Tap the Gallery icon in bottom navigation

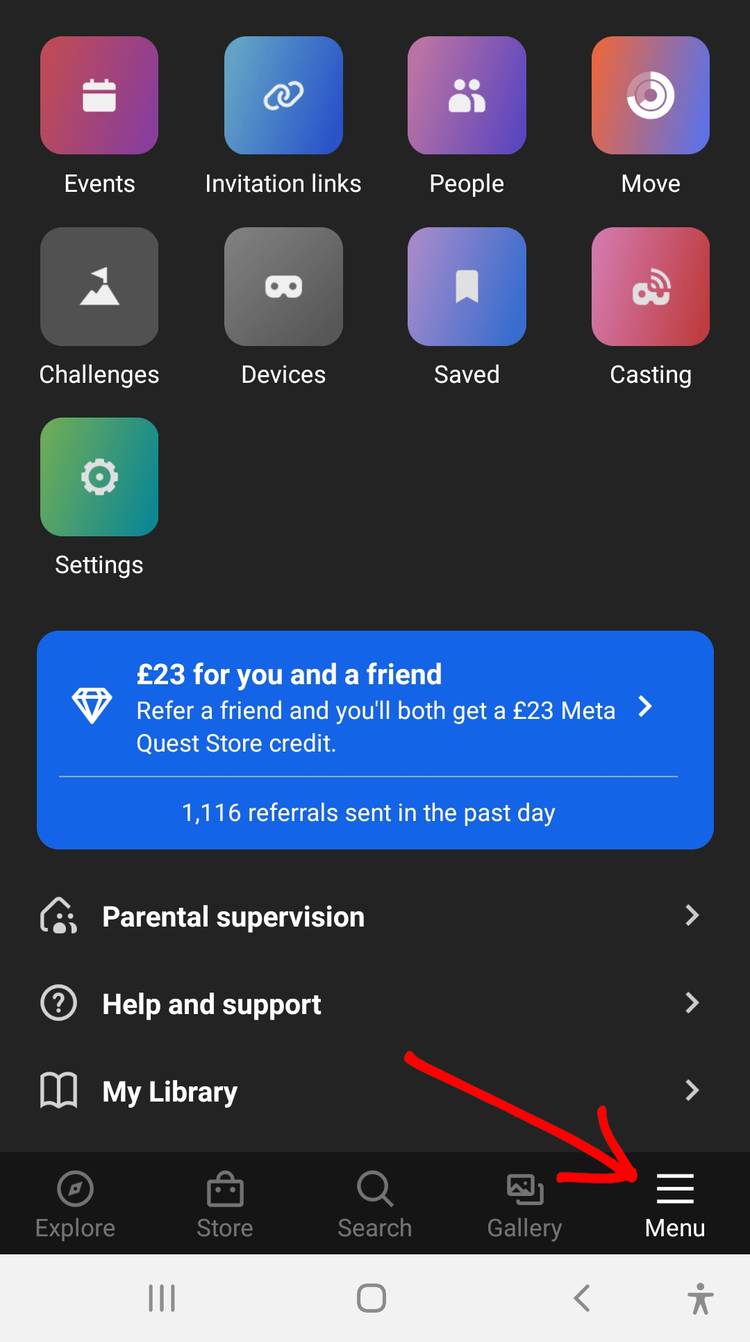point(524,1200)
